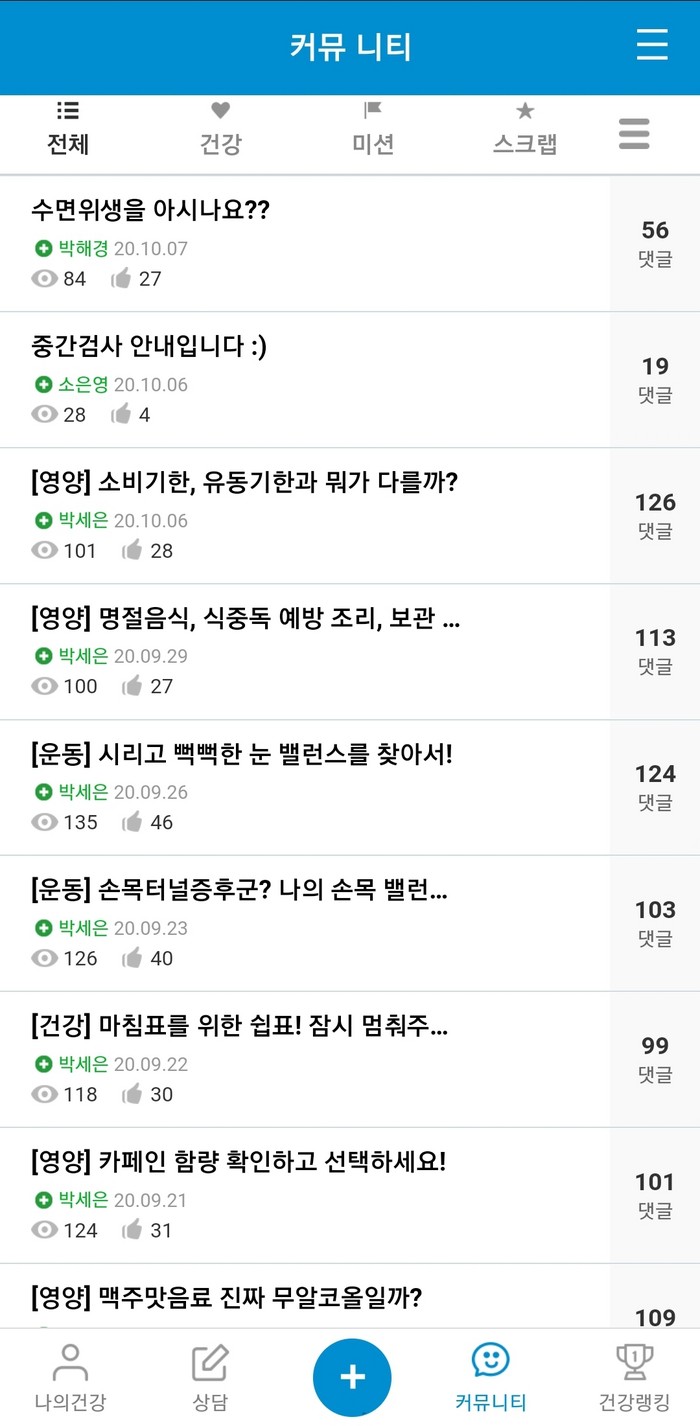This screenshot has width=700, height=1426.
Task: View the 손목터널증후군 post
Action: coord(239,890)
